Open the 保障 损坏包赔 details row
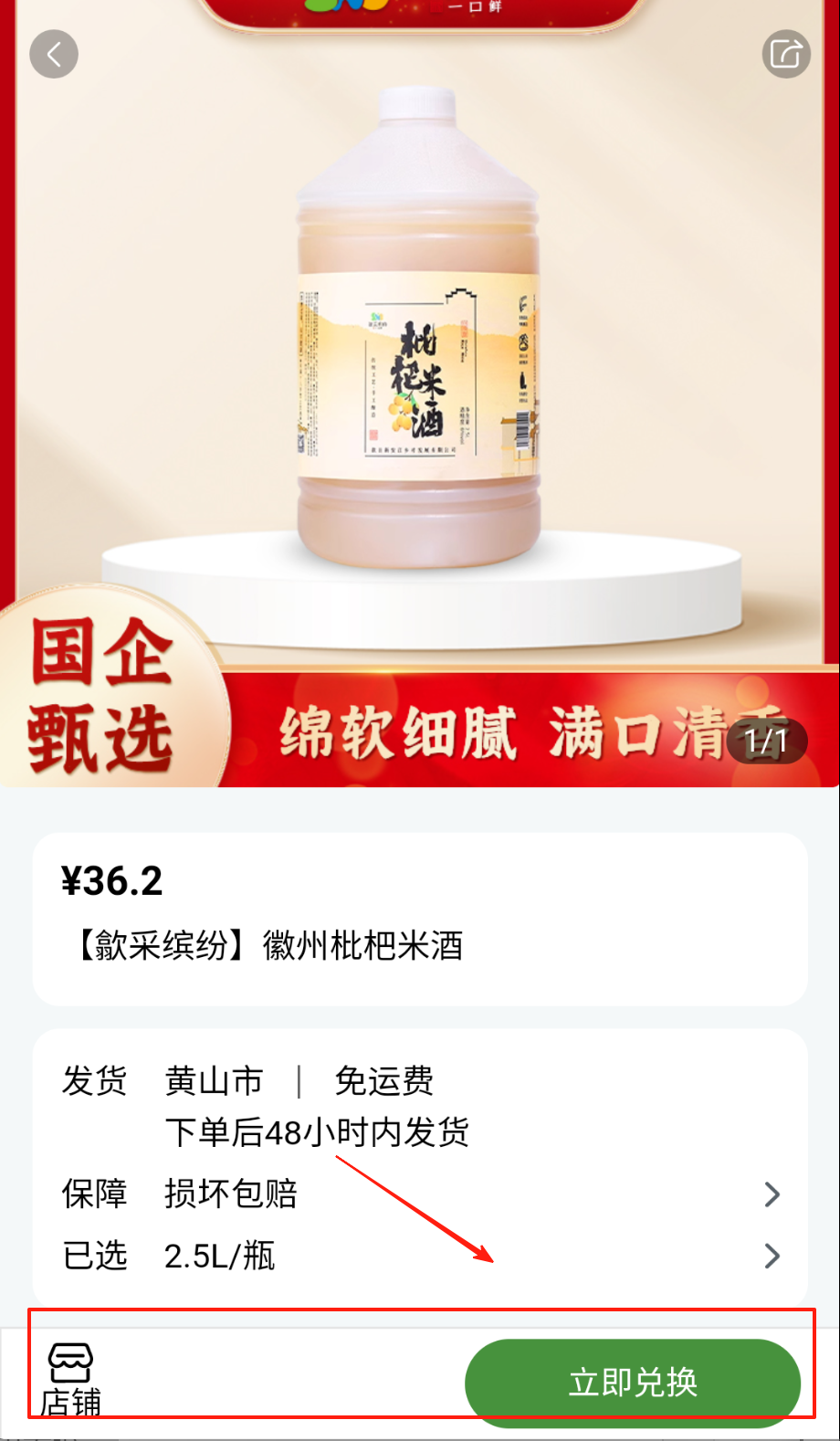The width and height of the screenshot is (840, 1441). pyautogui.click(x=420, y=1194)
